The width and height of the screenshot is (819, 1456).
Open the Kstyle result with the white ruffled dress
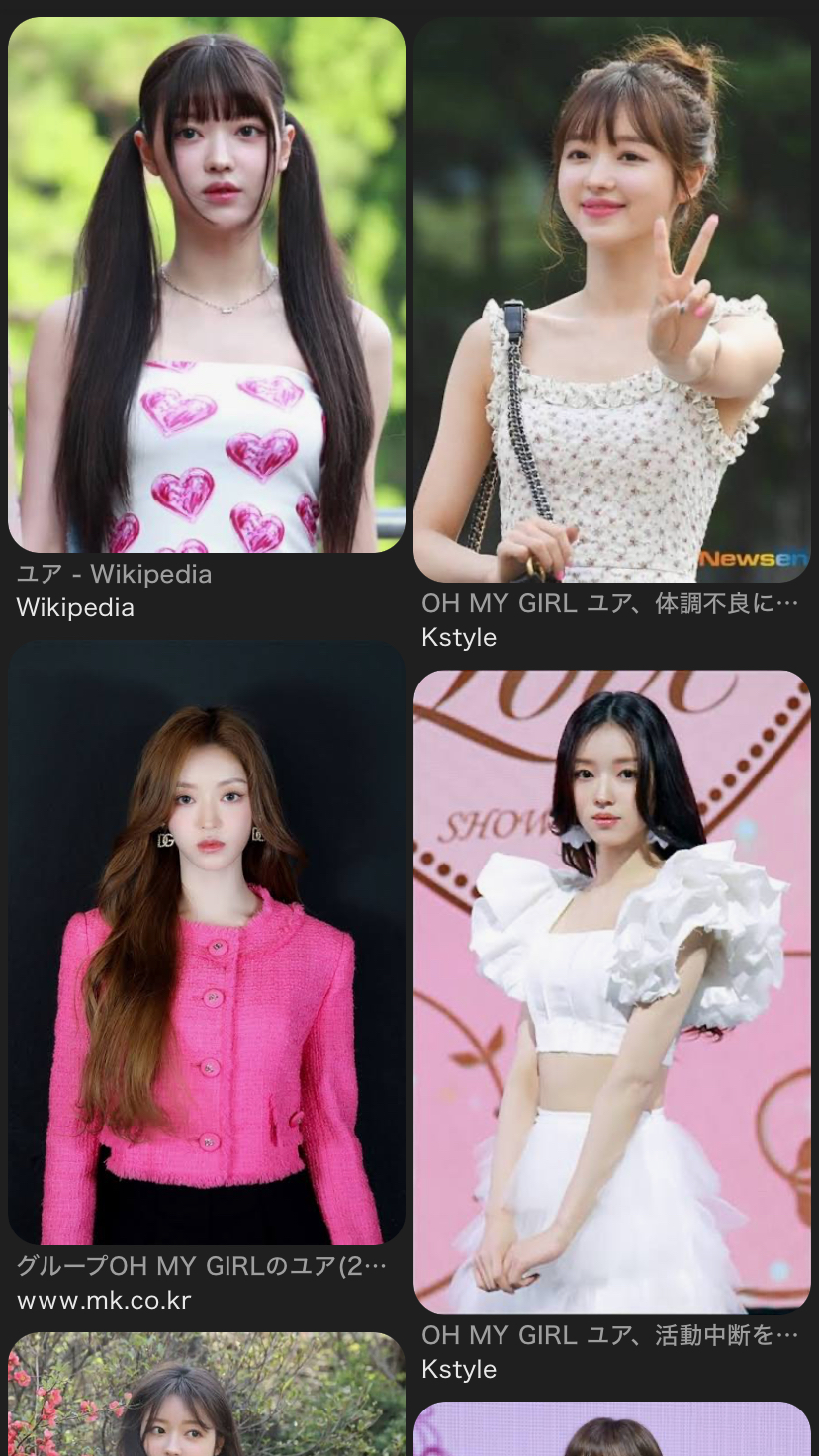[611, 991]
